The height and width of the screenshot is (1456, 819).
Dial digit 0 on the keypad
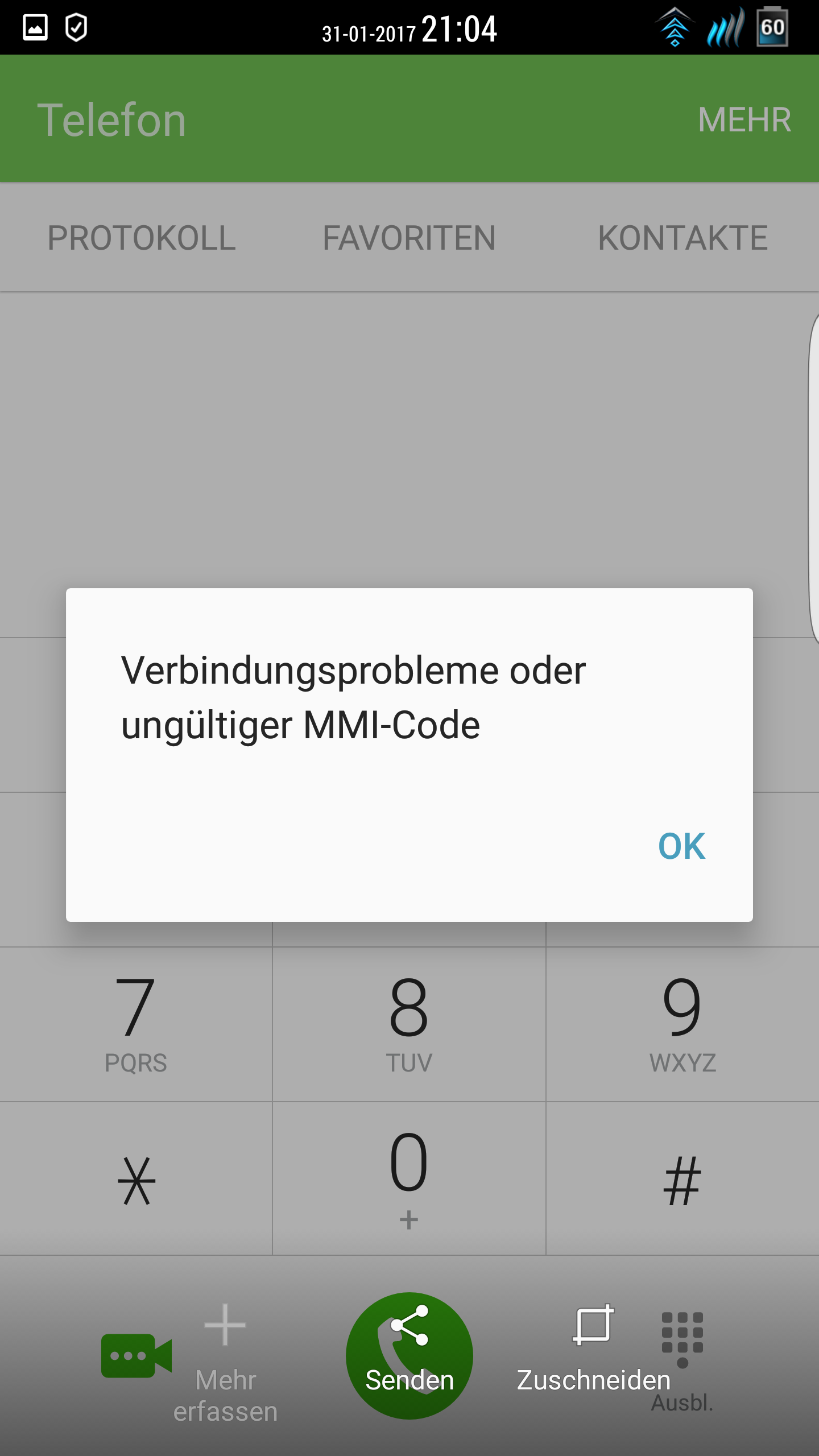pyautogui.click(x=409, y=1177)
